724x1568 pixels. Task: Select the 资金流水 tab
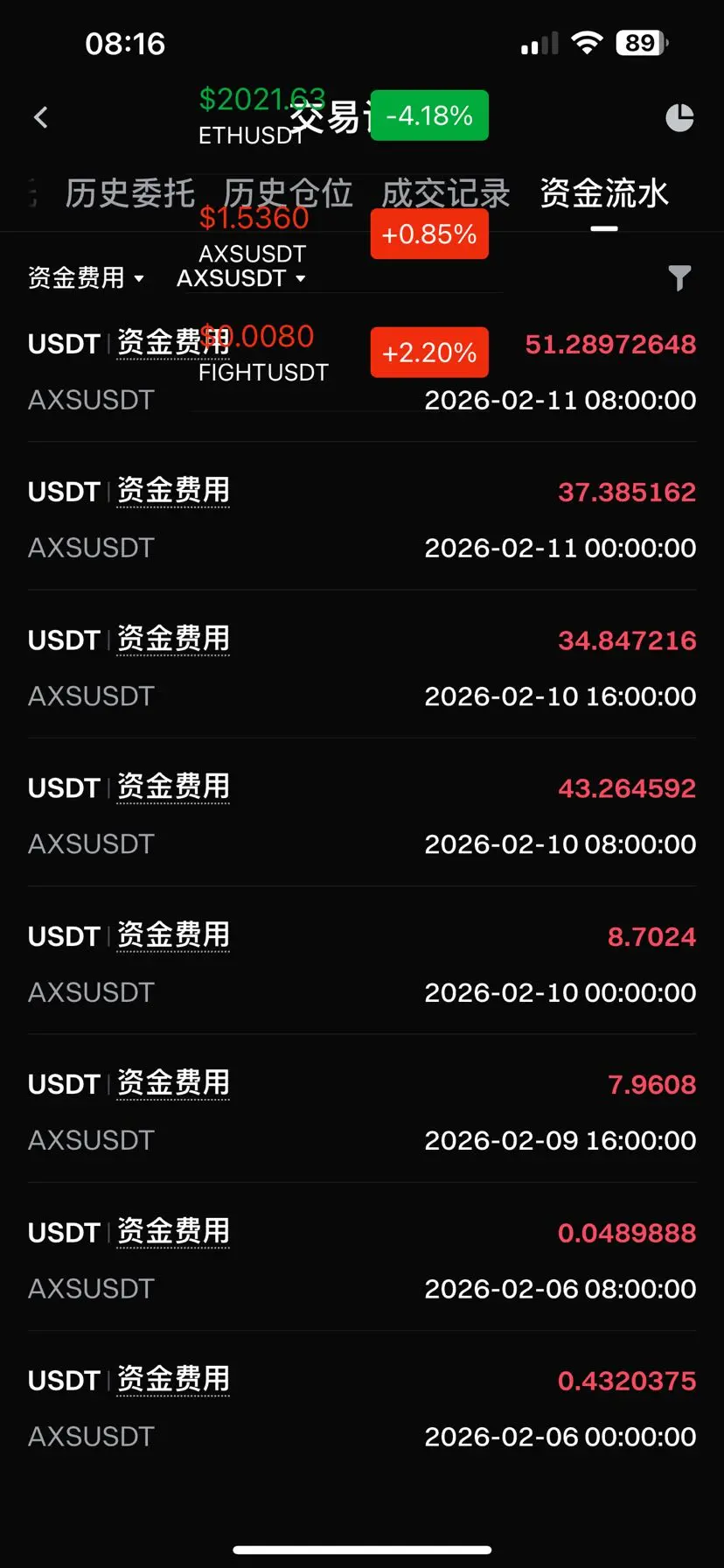pyautogui.click(x=604, y=193)
